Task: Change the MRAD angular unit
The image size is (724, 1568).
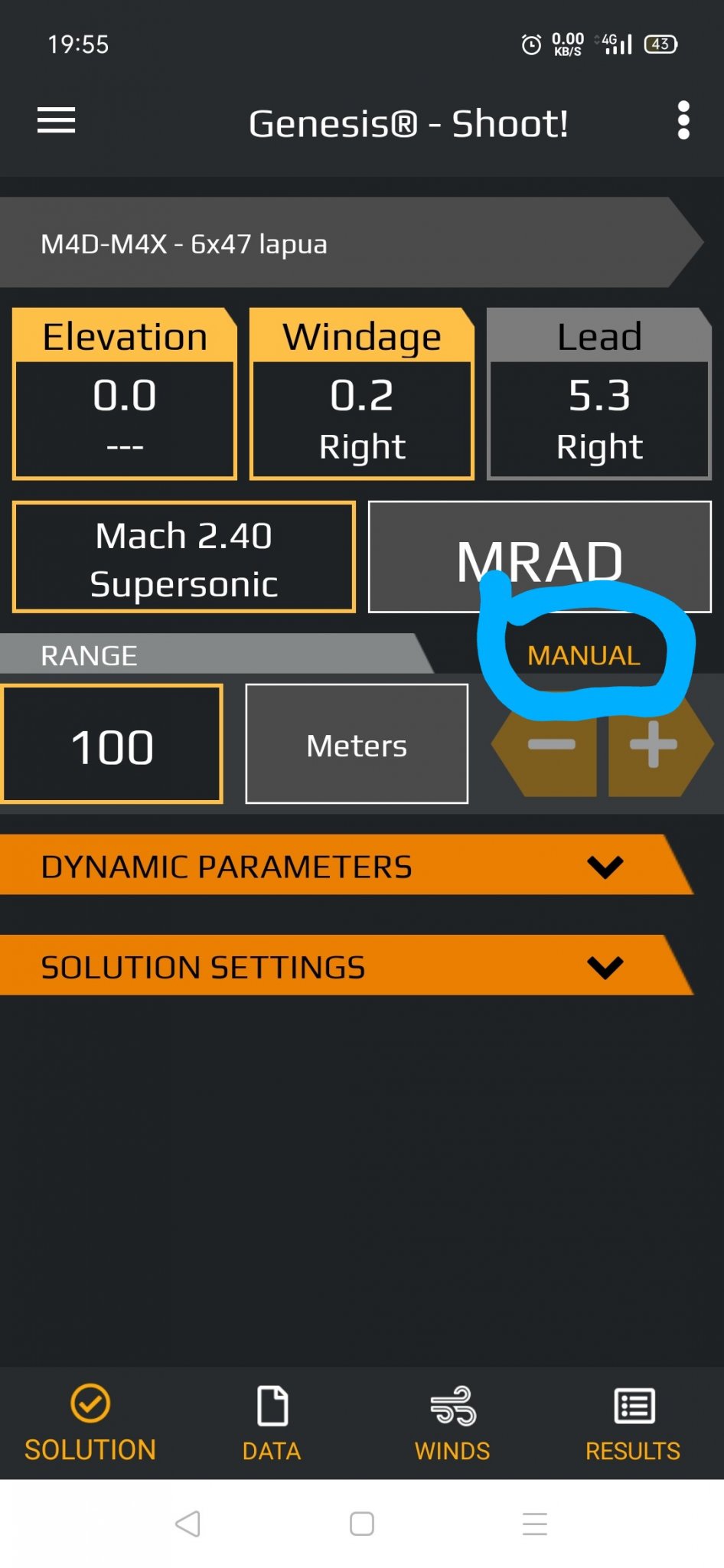Action: [x=540, y=557]
